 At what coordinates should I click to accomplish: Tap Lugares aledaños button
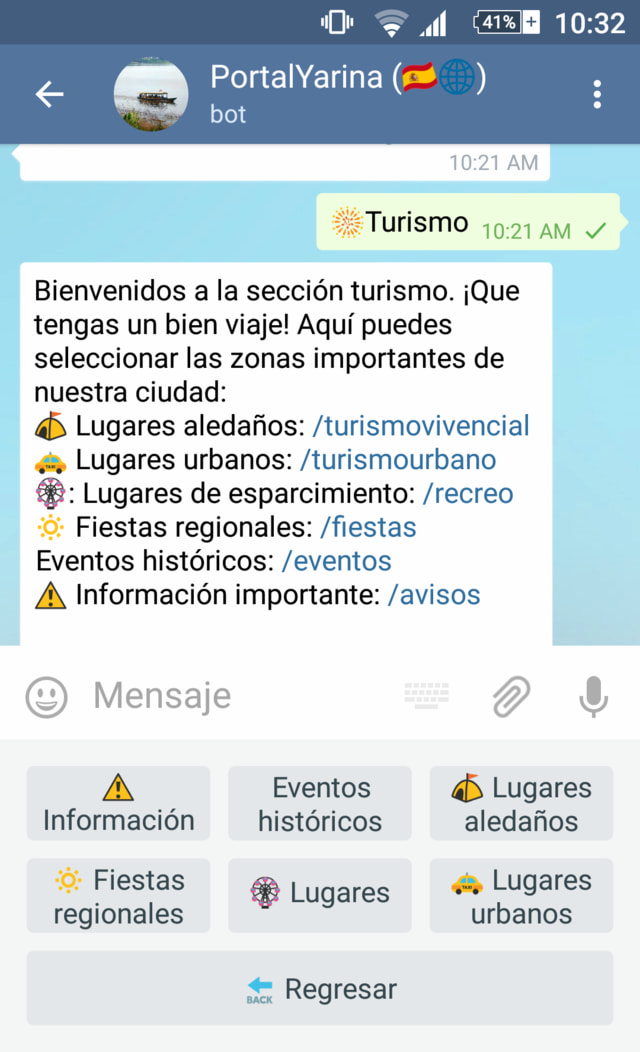pyautogui.click(x=521, y=804)
